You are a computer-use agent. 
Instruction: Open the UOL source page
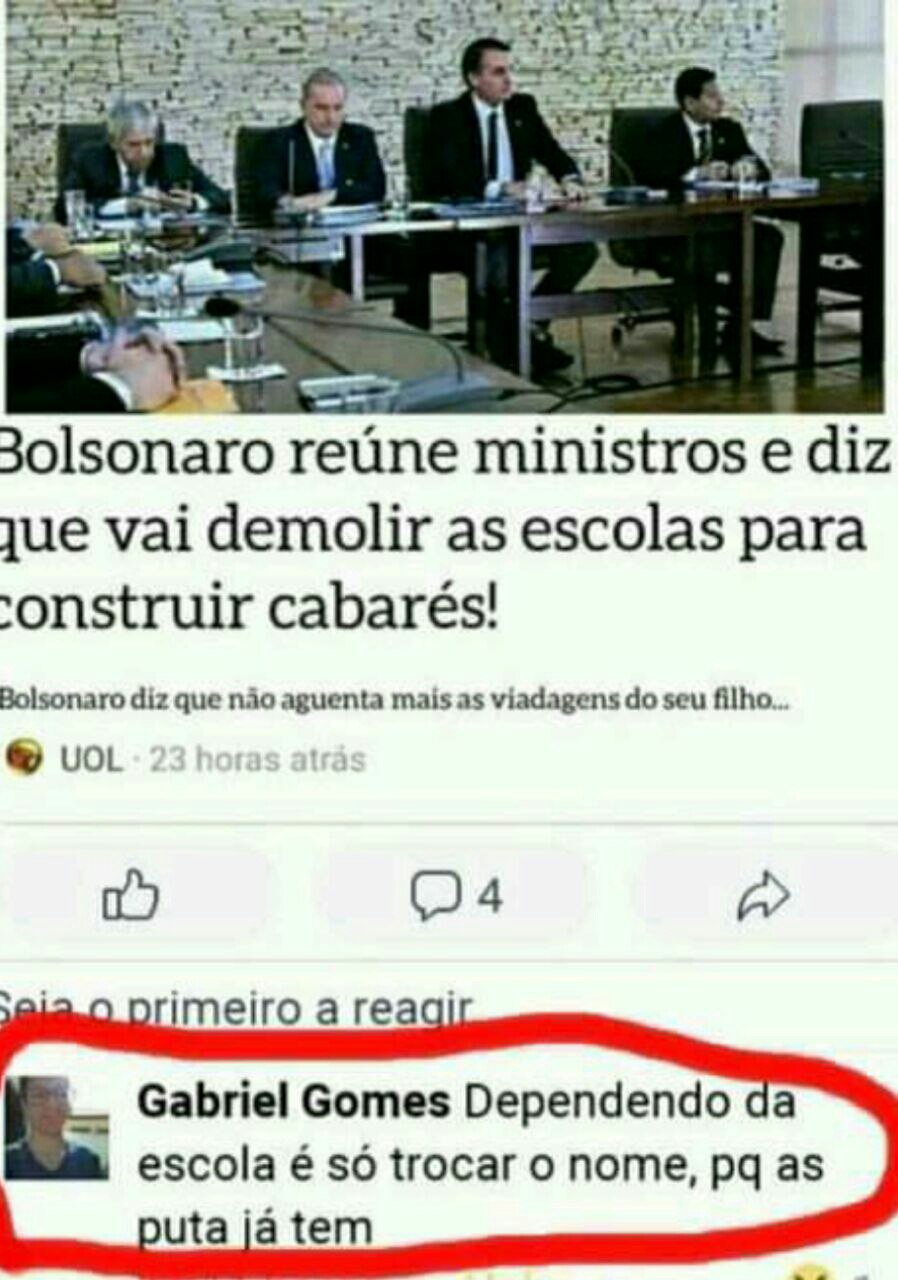[91, 760]
